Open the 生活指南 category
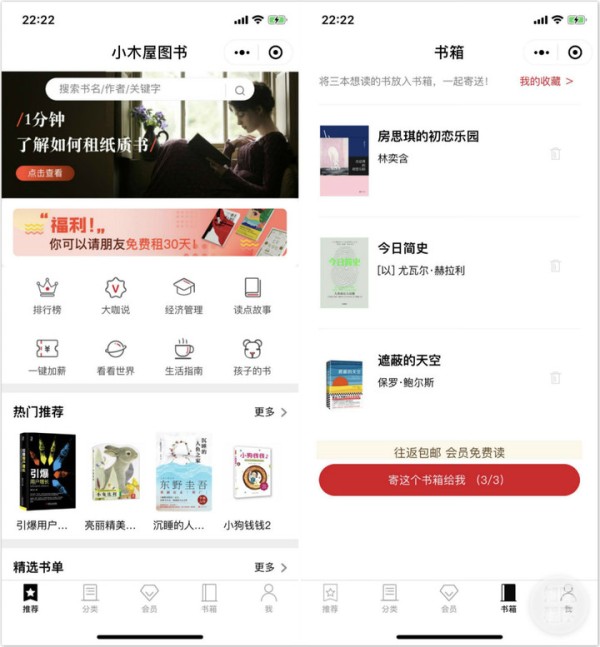 [184, 356]
